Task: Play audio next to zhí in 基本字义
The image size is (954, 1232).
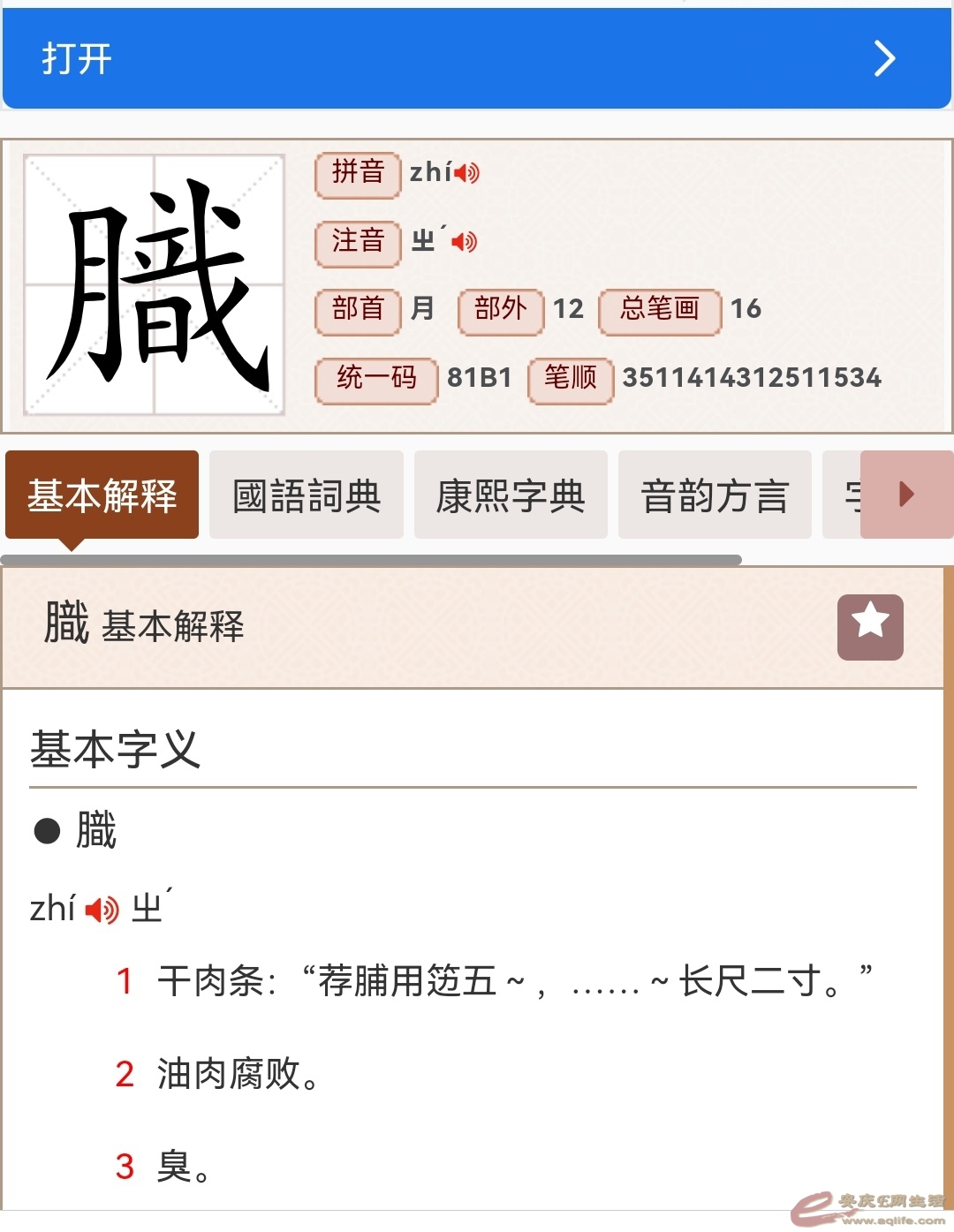Action: point(102,910)
